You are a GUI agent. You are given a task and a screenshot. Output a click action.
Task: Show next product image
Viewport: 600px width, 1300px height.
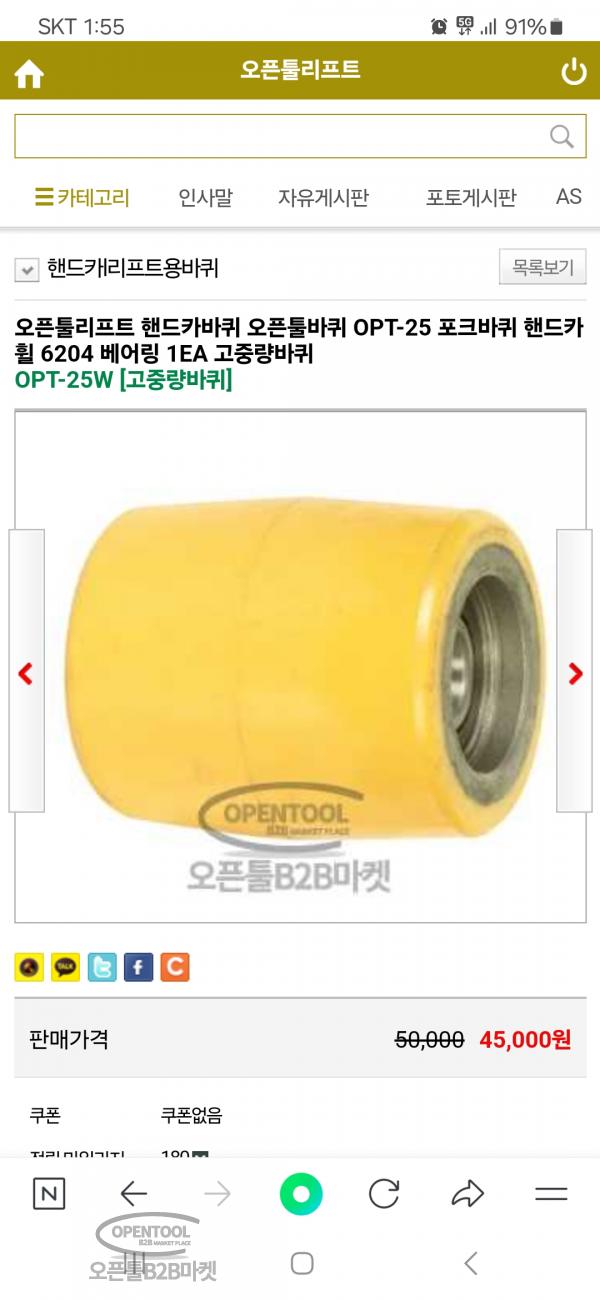[x=574, y=673]
